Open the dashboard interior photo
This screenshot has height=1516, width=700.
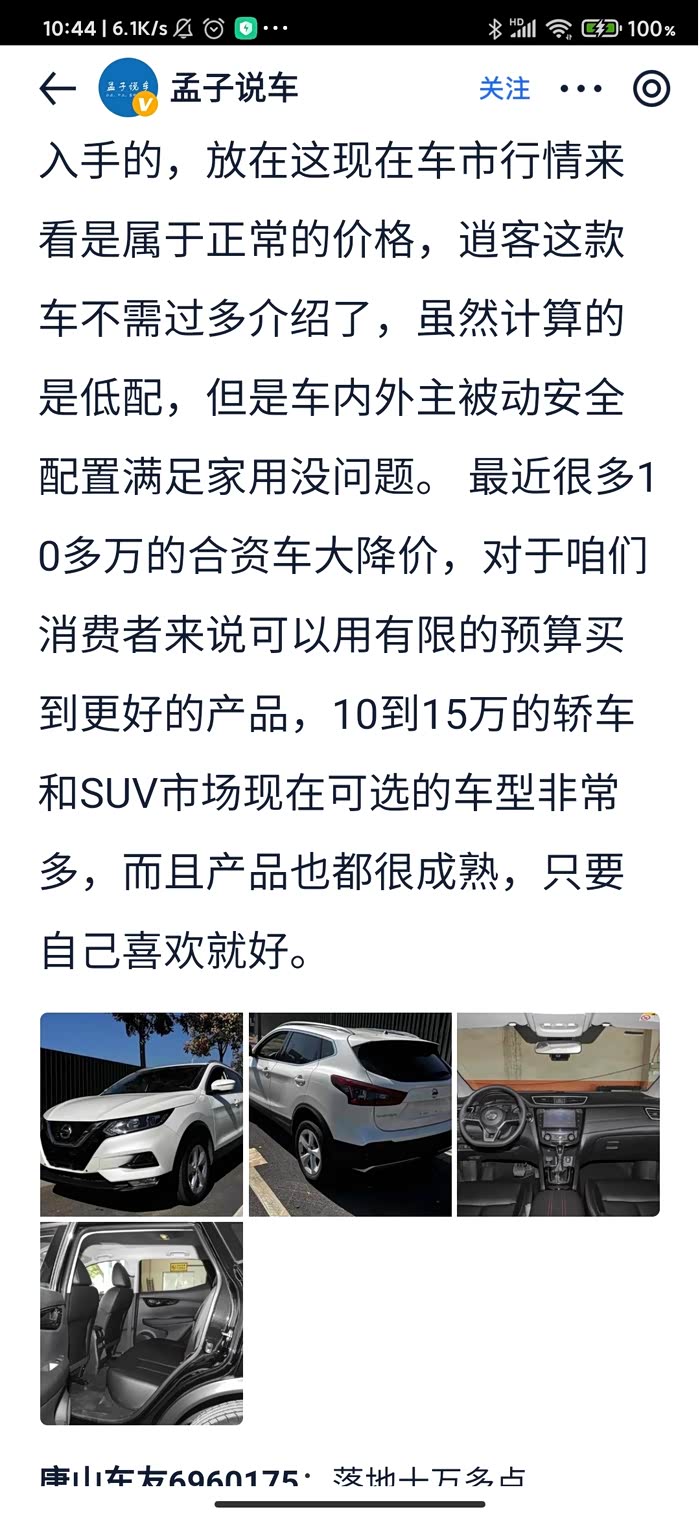[x=558, y=1114]
